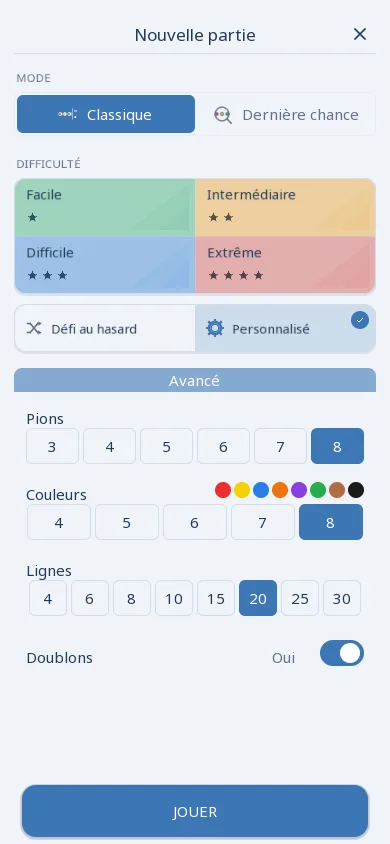390x844 pixels.
Task: Set Couleurs to 4
Action: tap(59, 522)
